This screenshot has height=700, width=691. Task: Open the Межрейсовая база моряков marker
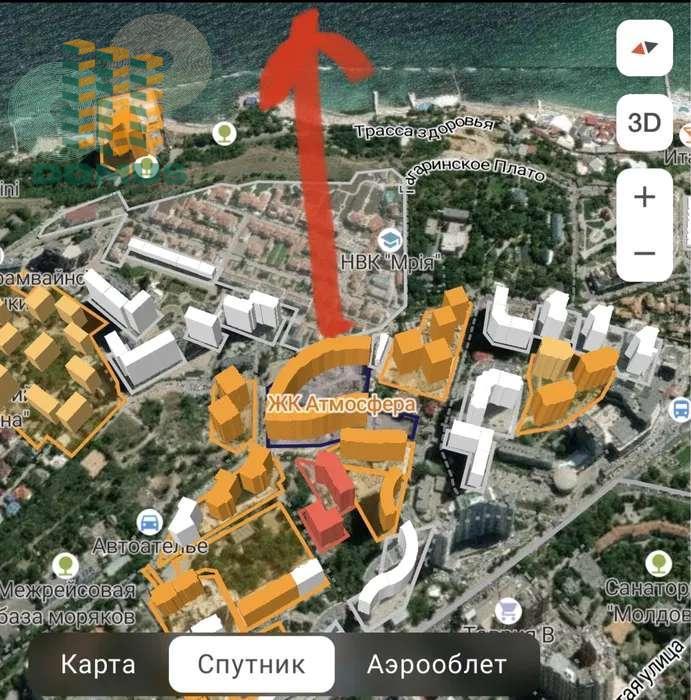point(66,565)
